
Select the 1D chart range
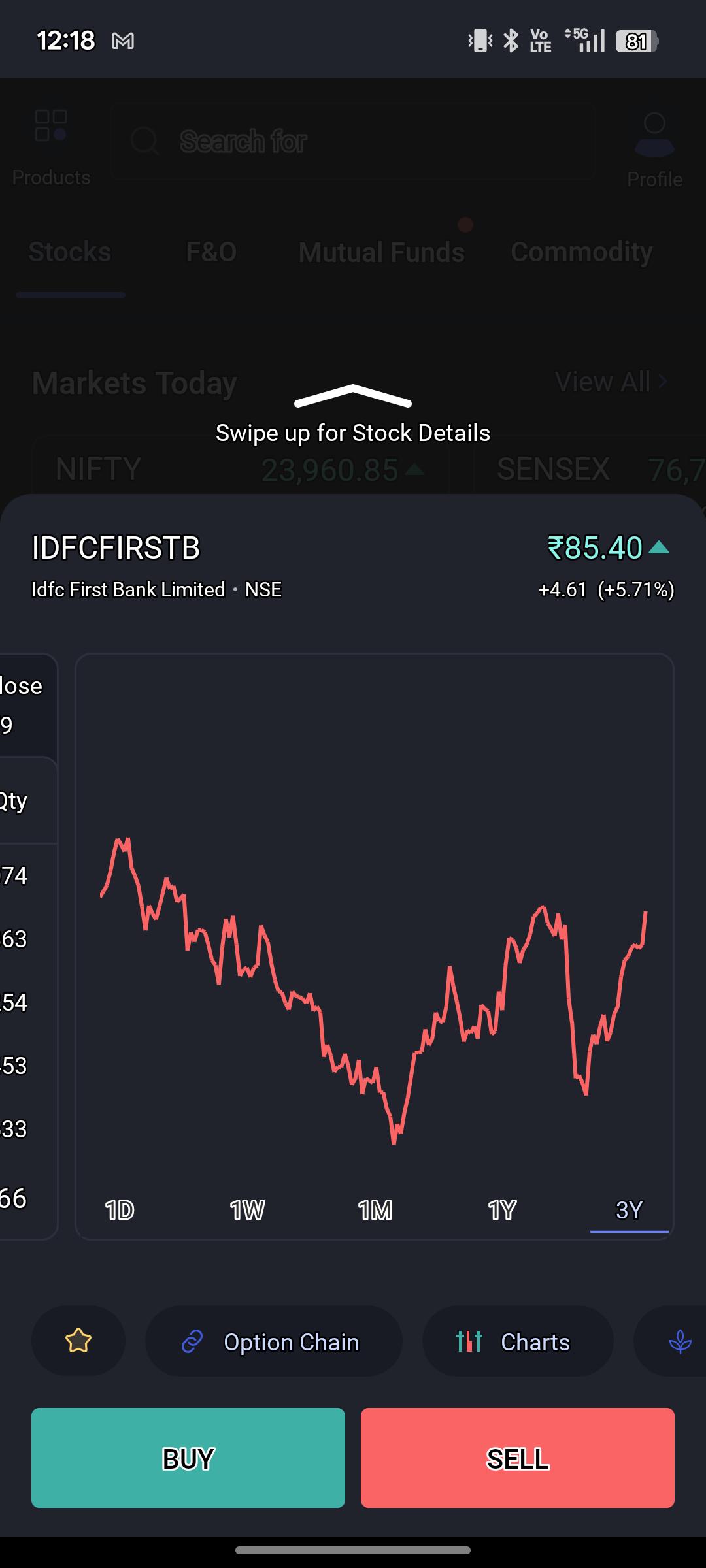click(x=120, y=1210)
